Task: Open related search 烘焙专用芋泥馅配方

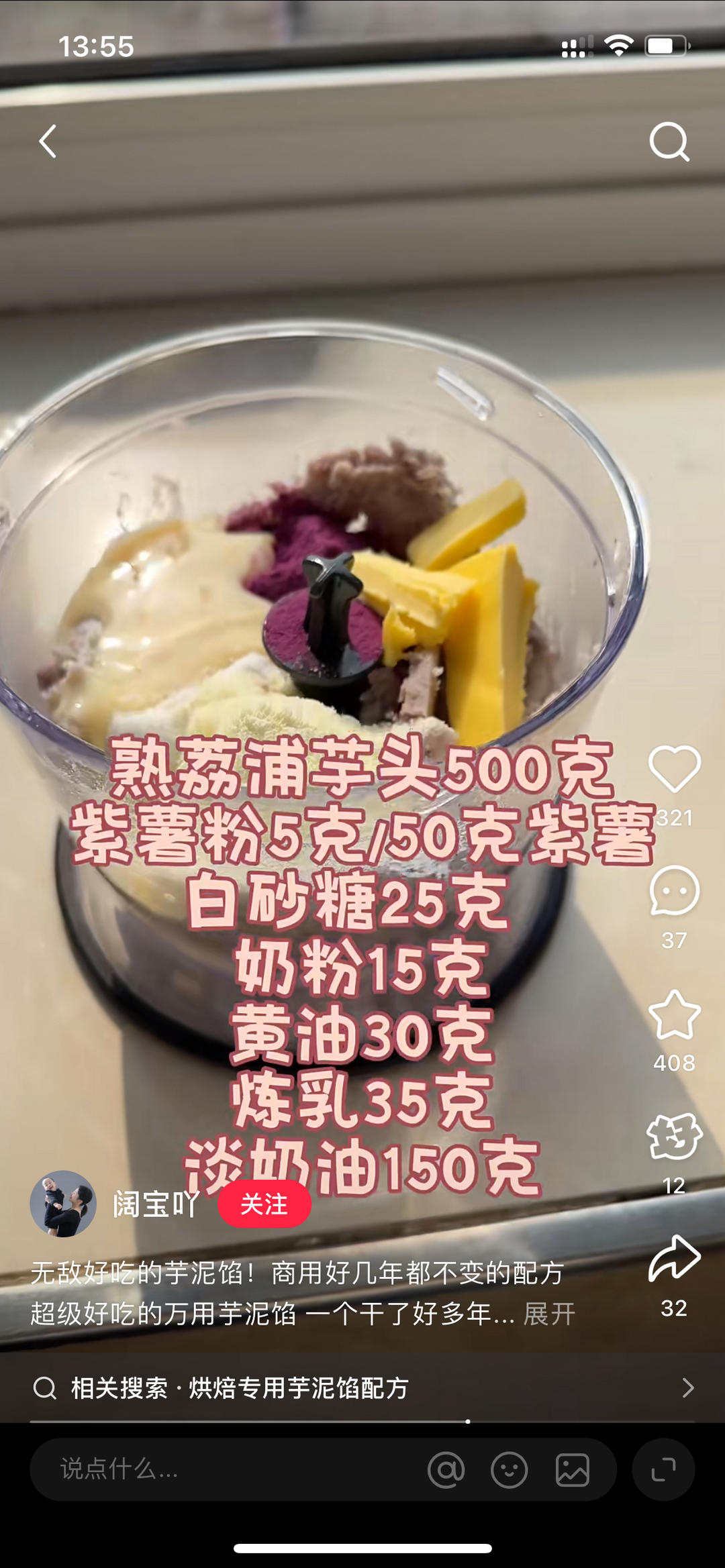Action: click(x=362, y=1388)
